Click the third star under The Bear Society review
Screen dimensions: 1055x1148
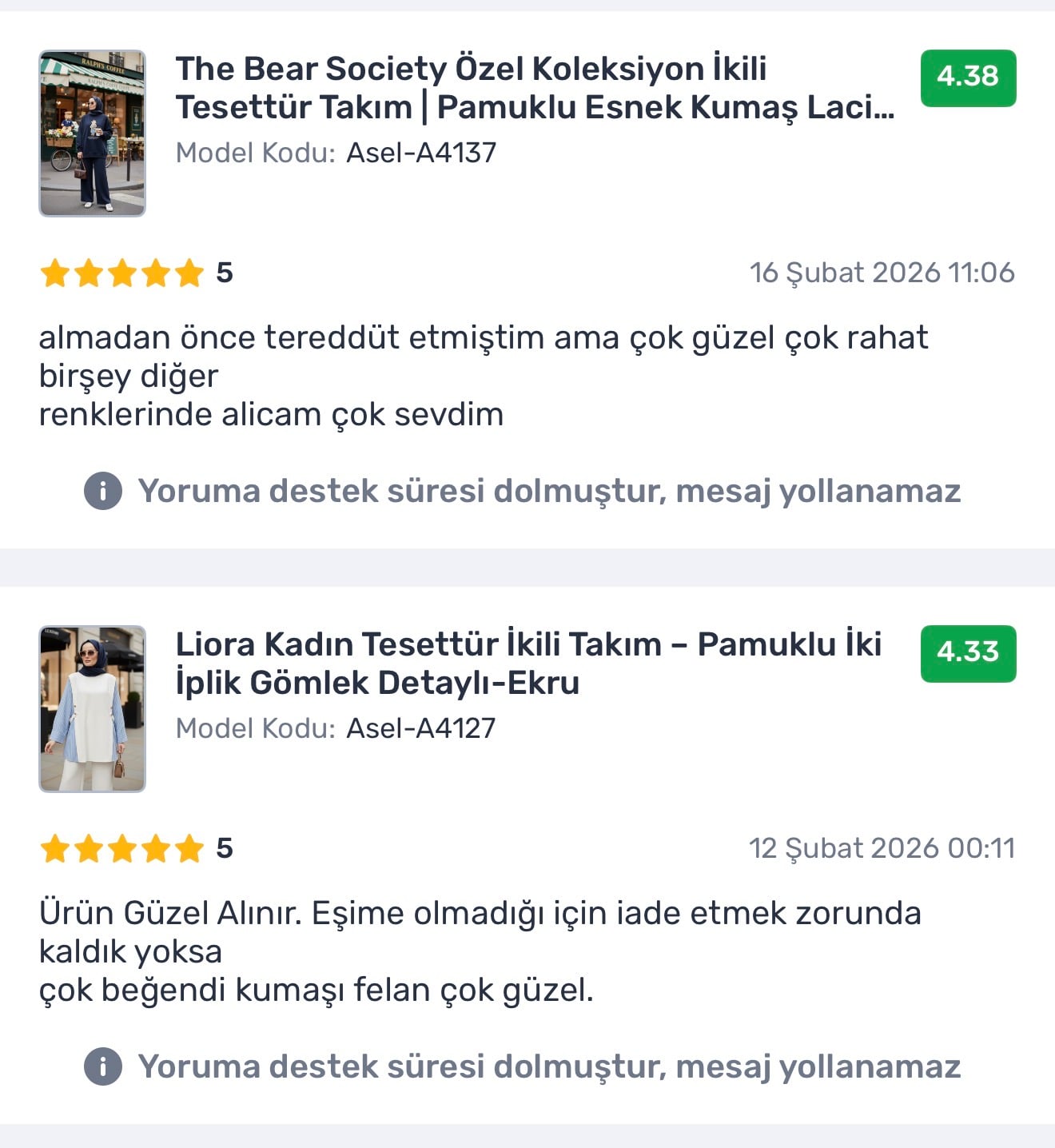[123, 272]
